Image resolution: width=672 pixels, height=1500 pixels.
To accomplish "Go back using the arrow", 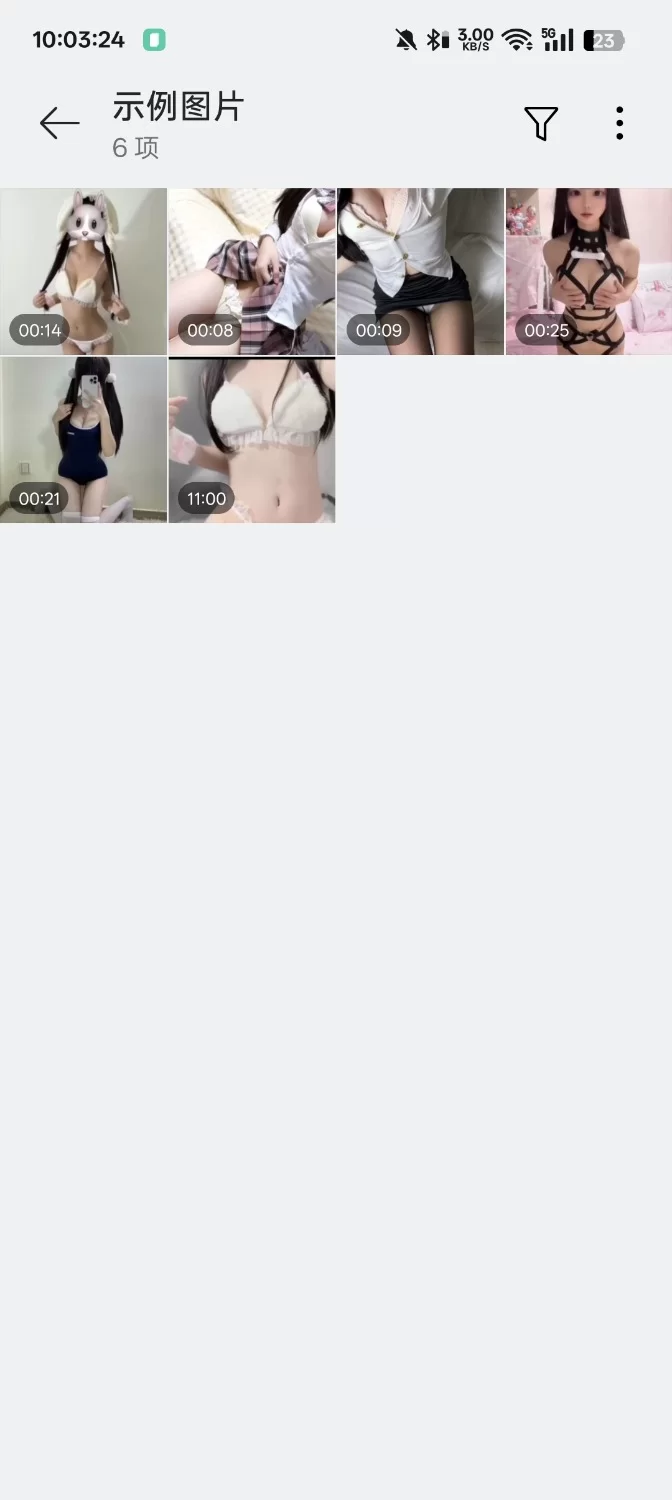I will (59, 123).
